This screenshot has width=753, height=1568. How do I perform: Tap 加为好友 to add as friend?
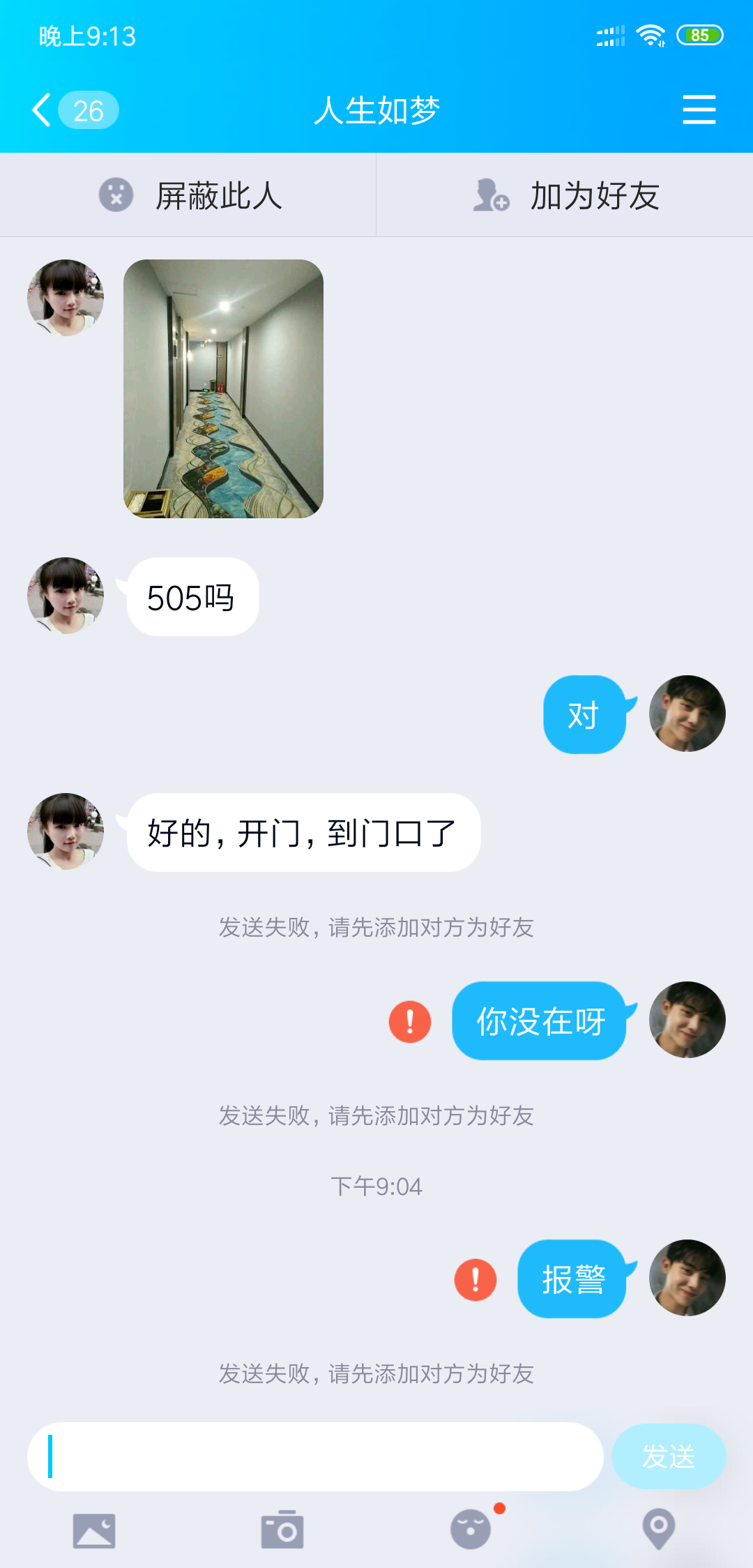click(565, 195)
